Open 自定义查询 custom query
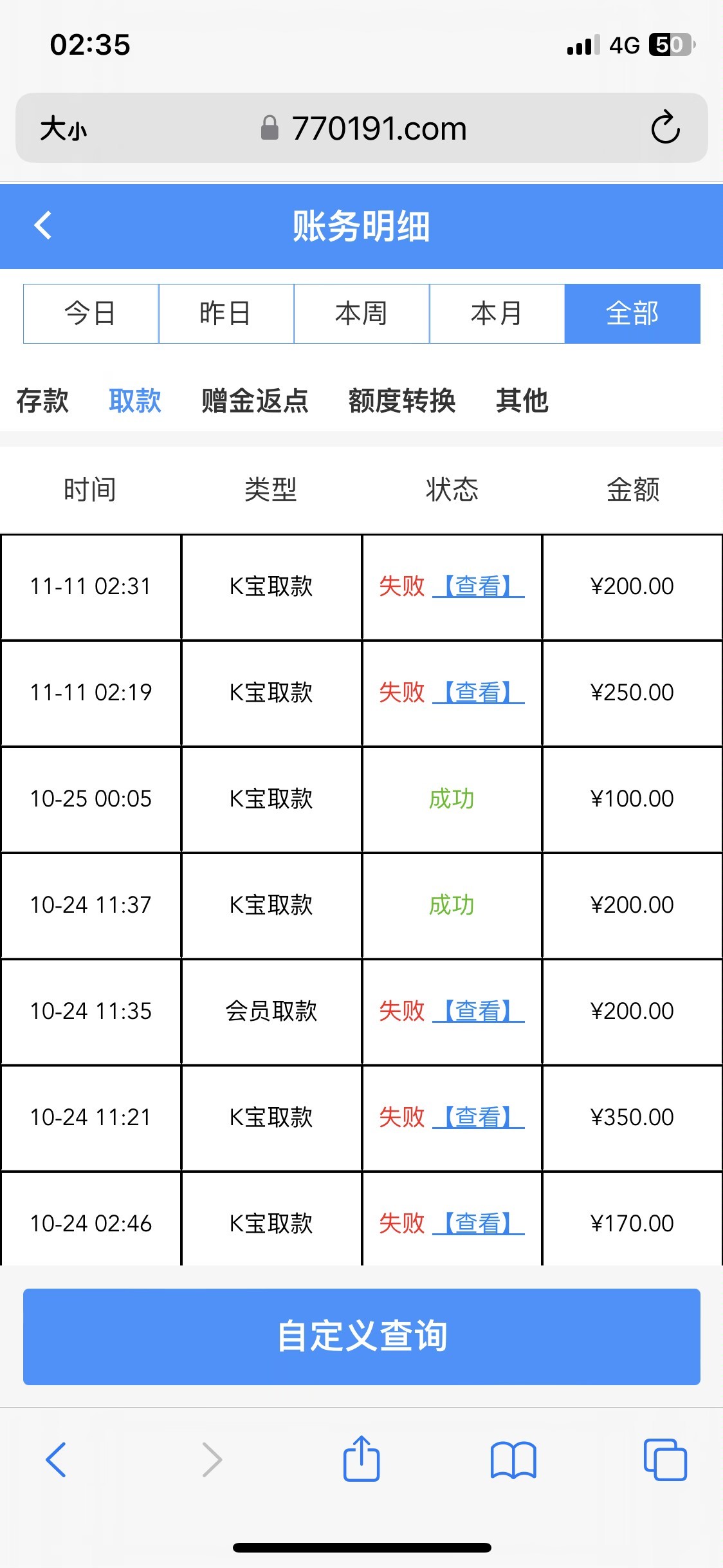Screen dimensions: 723x1568 [361, 1336]
